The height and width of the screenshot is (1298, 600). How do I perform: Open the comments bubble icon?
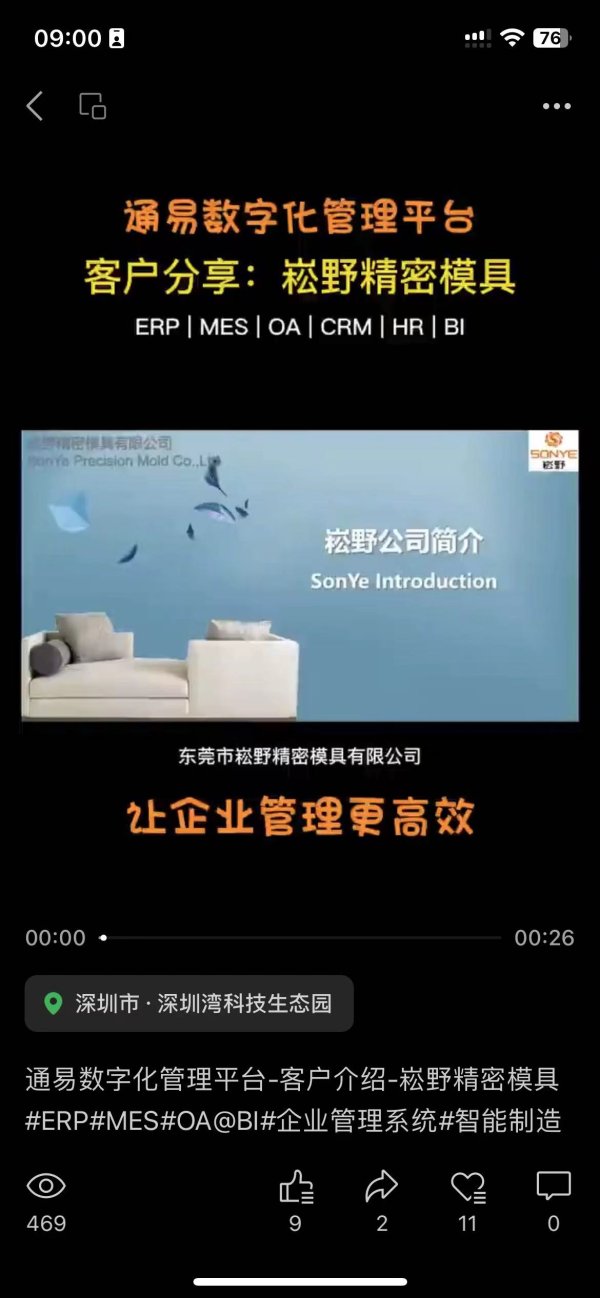[553, 1187]
